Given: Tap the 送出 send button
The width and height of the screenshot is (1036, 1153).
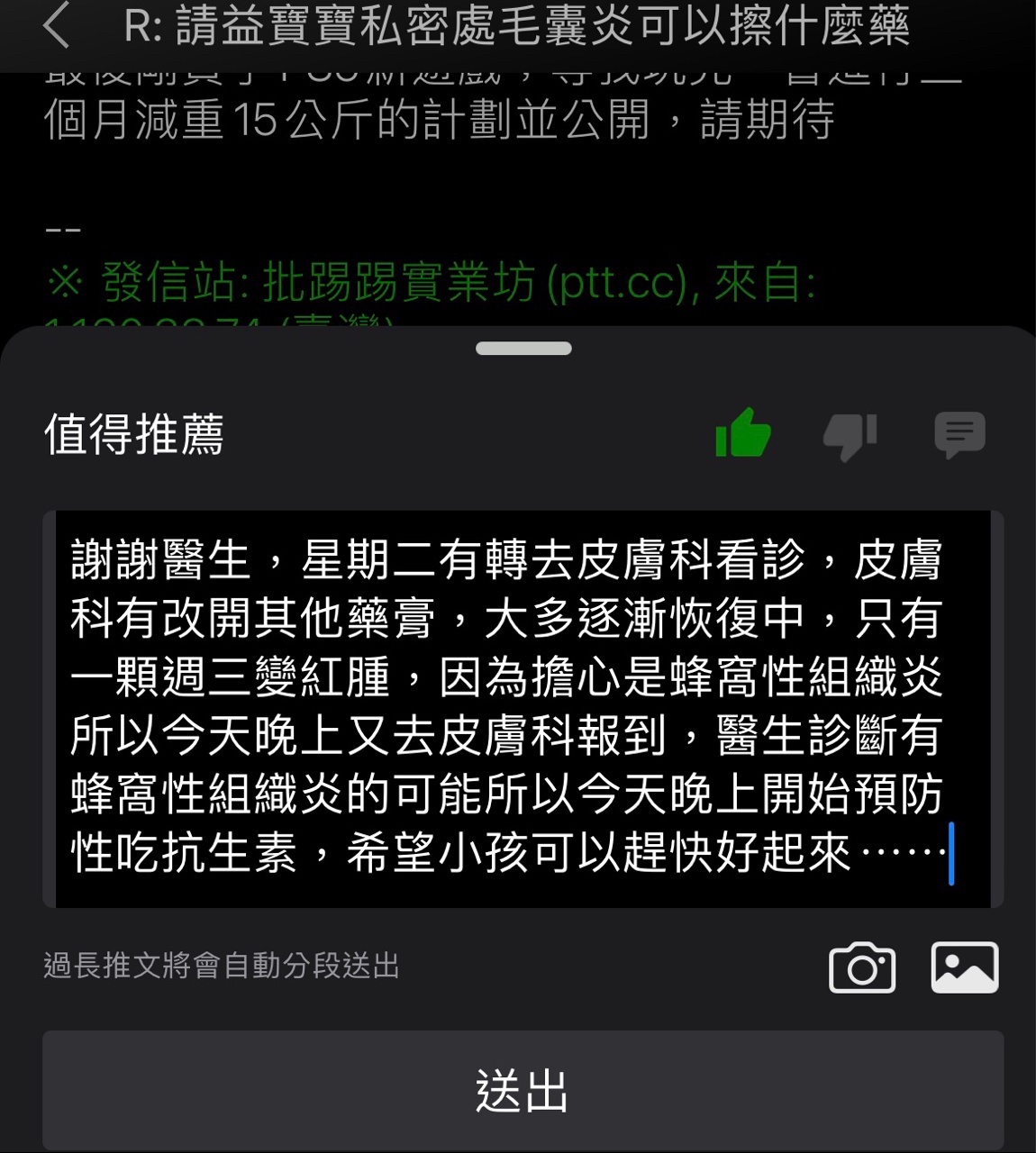Looking at the screenshot, I should [x=523, y=1090].
